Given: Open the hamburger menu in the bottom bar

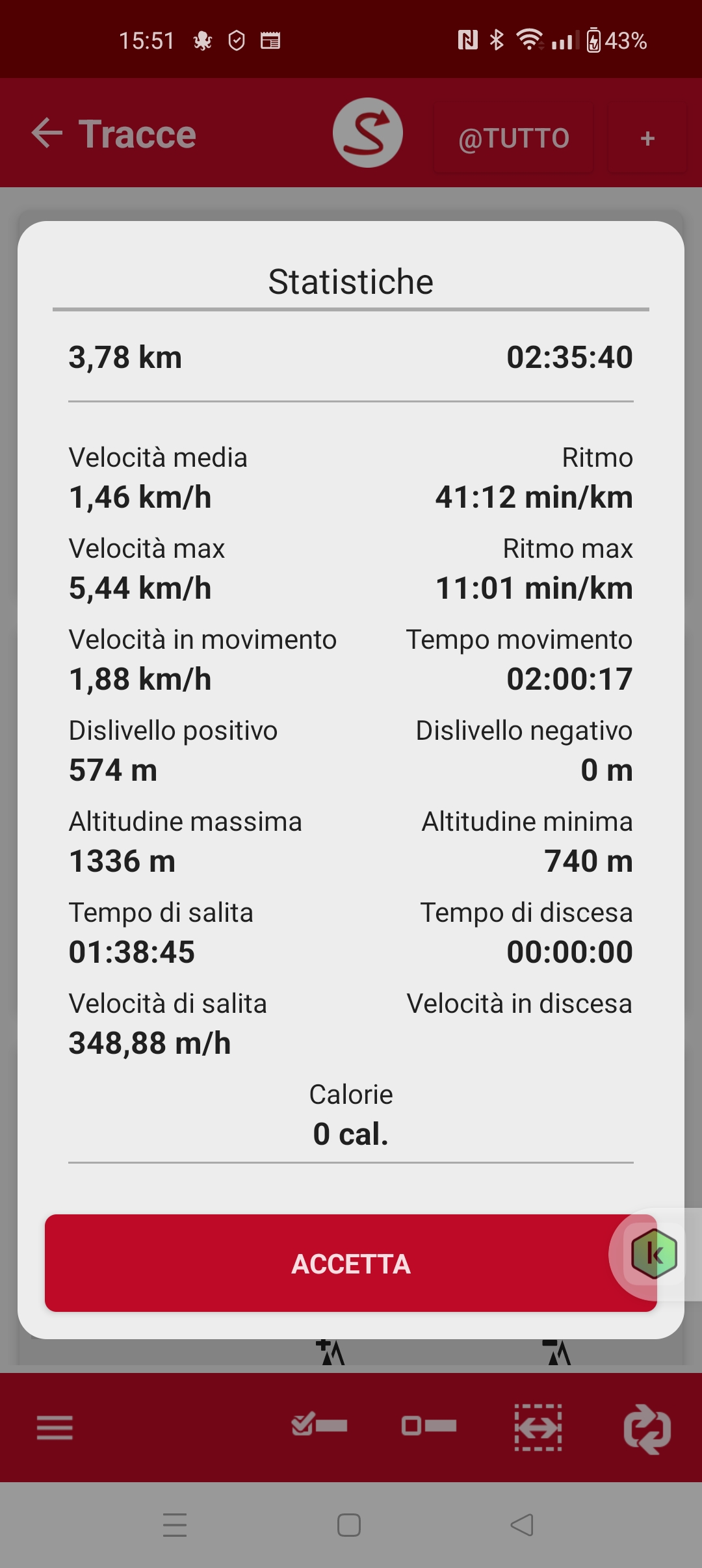Looking at the screenshot, I should pyautogui.click(x=55, y=1428).
